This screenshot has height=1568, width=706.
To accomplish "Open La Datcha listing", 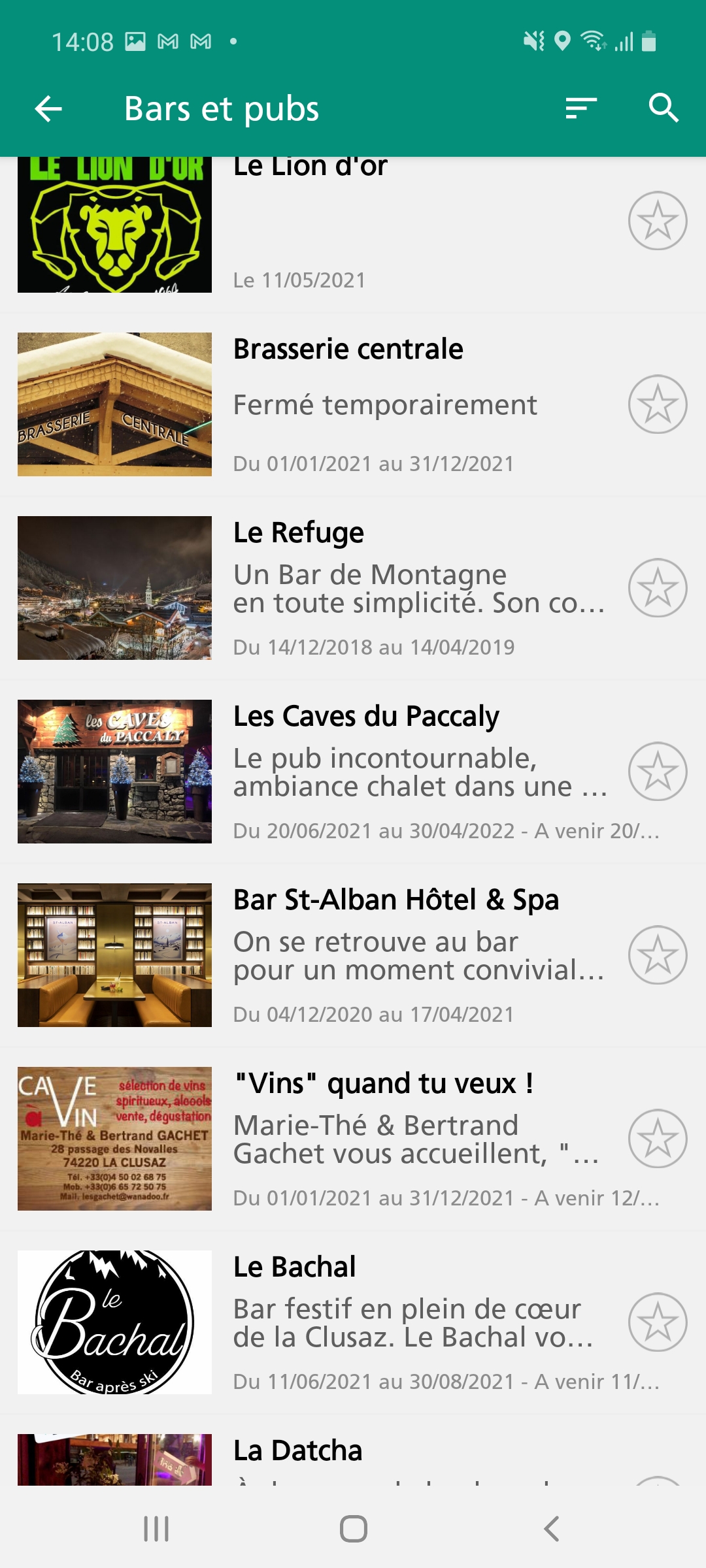I will (297, 1452).
